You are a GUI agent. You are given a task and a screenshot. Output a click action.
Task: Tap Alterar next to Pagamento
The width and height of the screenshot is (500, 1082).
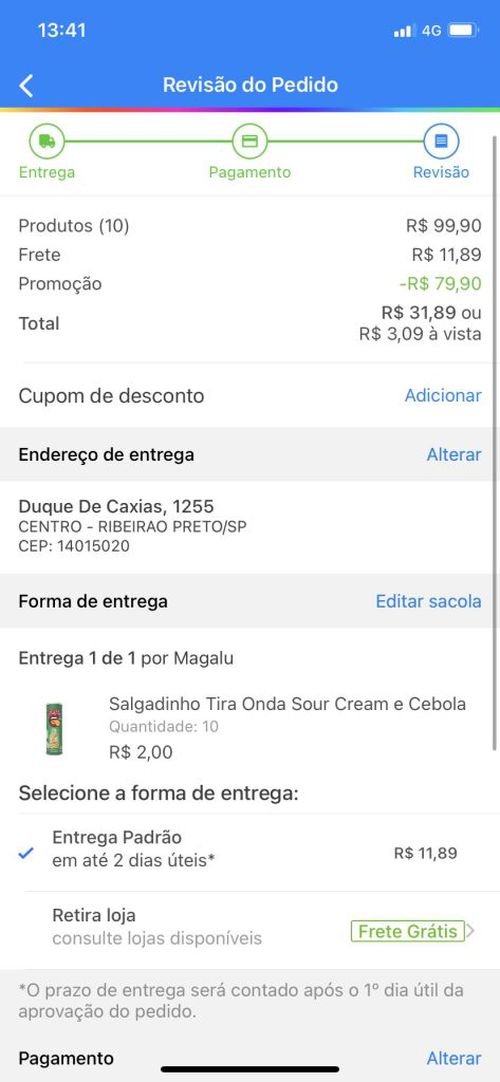(454, 1058)
